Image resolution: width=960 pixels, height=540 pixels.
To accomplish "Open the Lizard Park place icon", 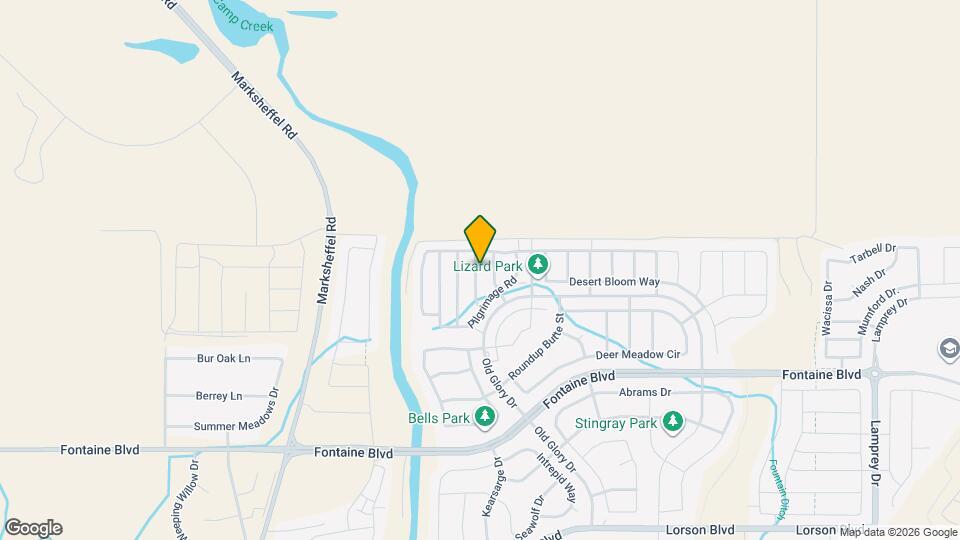I will pyautogui.click(x=539, y=265).
